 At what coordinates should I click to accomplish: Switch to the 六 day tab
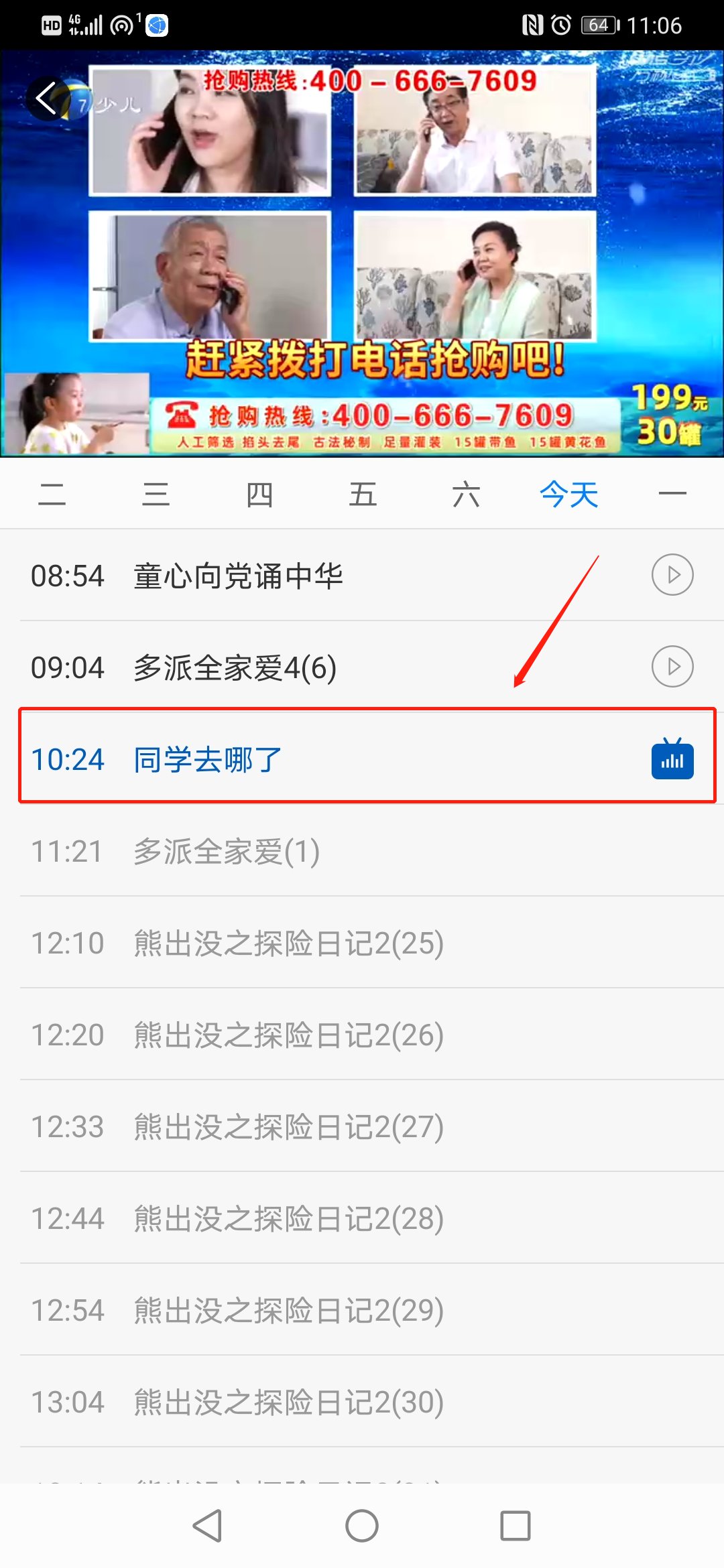(x=466, y=495)
